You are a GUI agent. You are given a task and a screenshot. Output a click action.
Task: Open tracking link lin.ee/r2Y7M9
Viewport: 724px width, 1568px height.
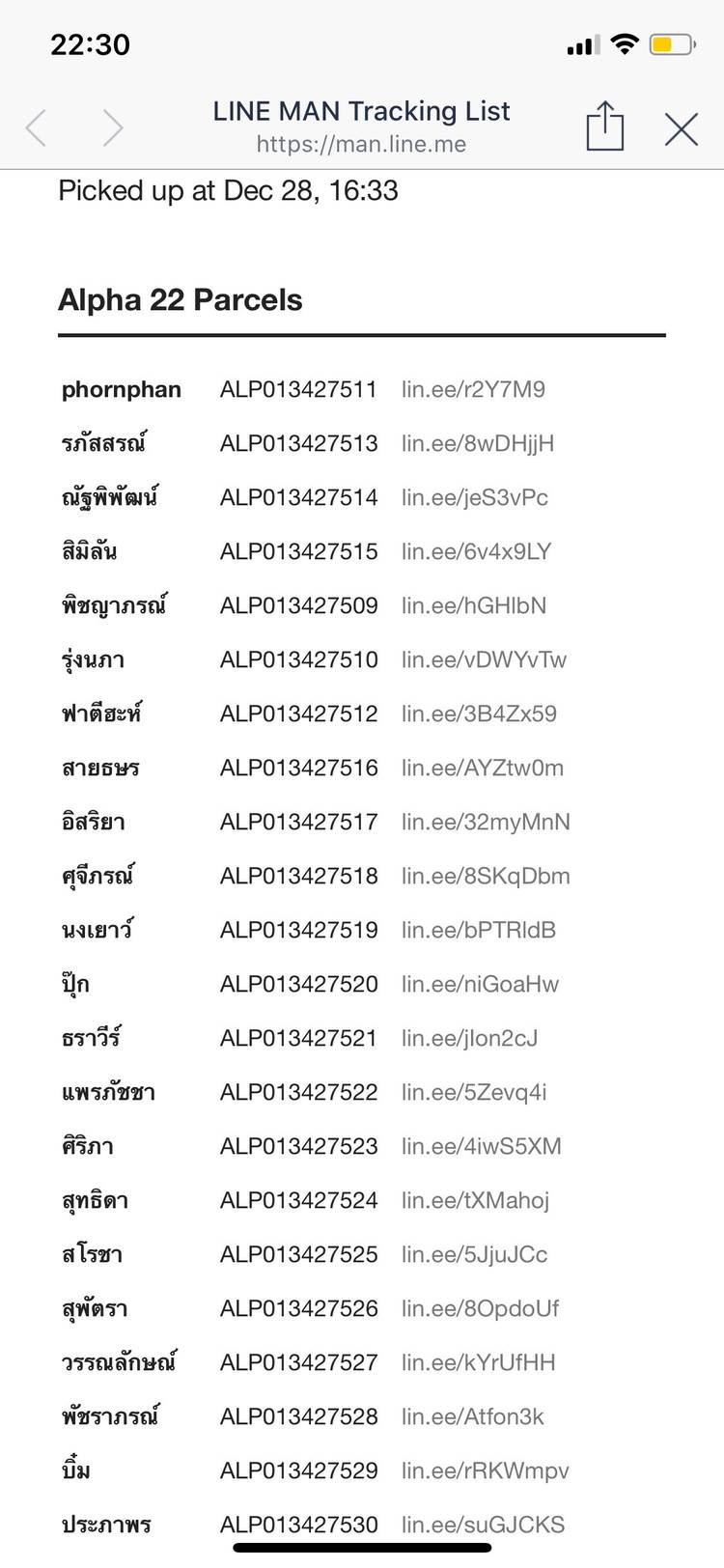click(x=473, y=390)
